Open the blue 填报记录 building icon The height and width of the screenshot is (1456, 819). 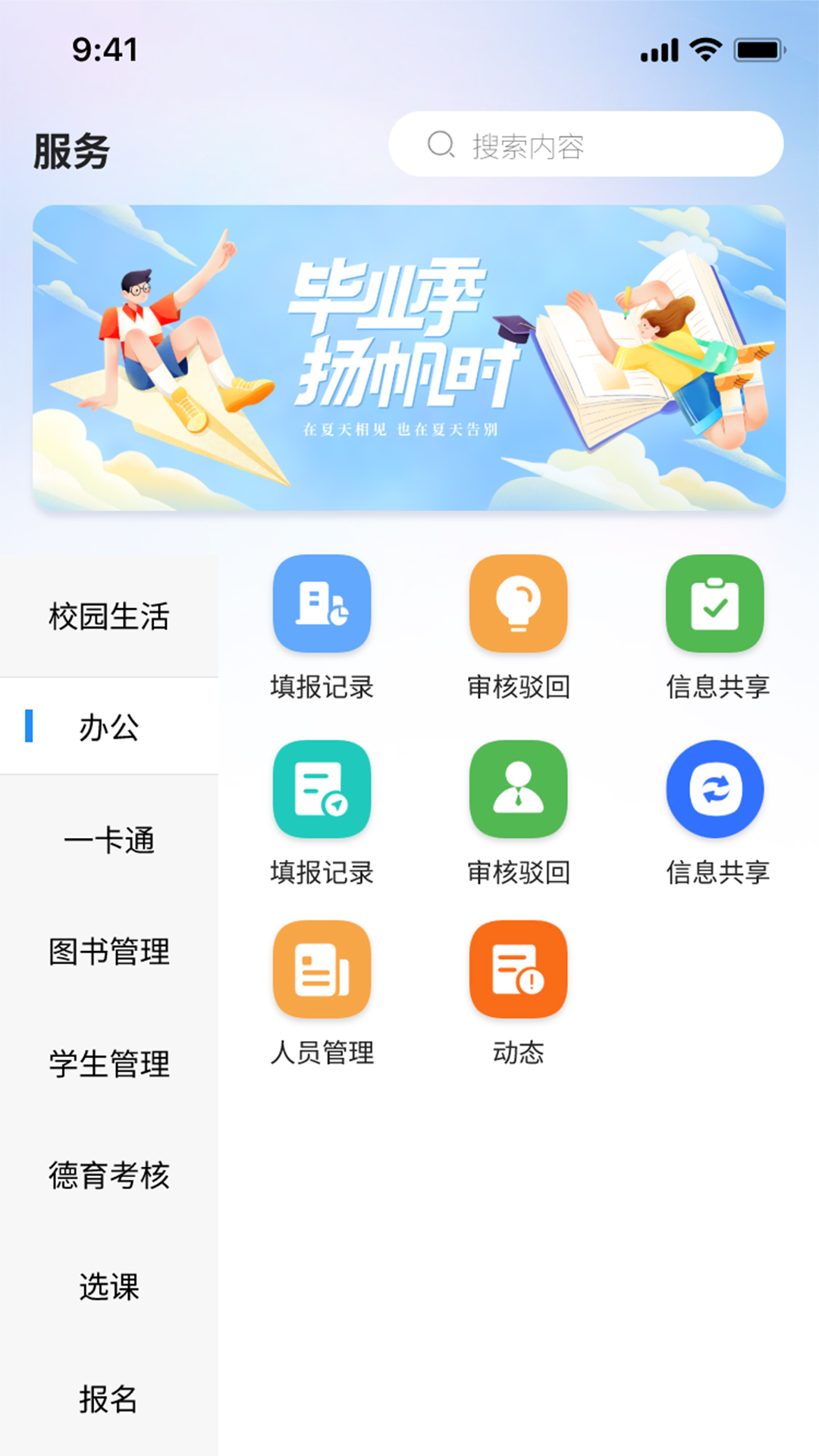tap(322, 604)
